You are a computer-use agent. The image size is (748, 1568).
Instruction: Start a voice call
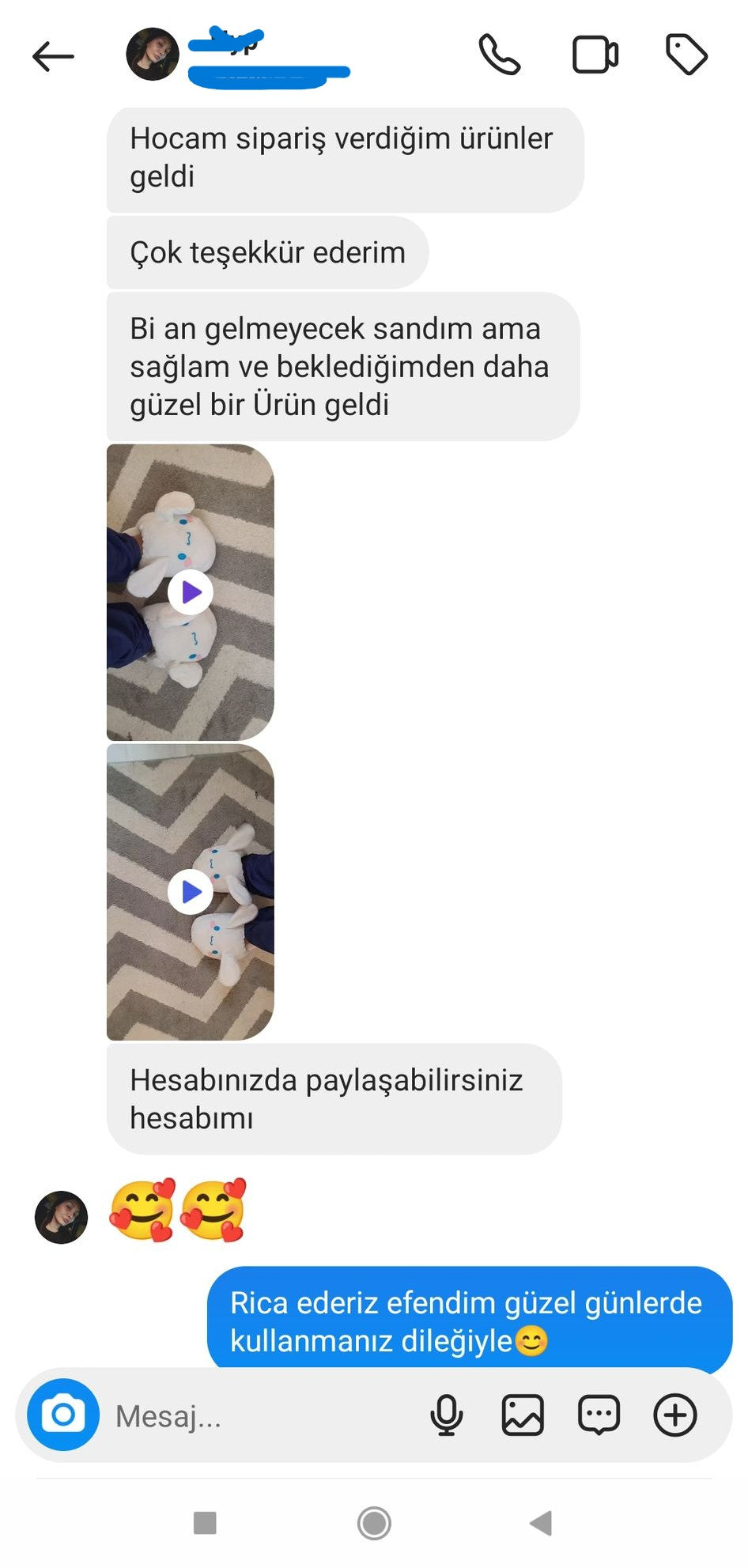[x=500, y=55]
